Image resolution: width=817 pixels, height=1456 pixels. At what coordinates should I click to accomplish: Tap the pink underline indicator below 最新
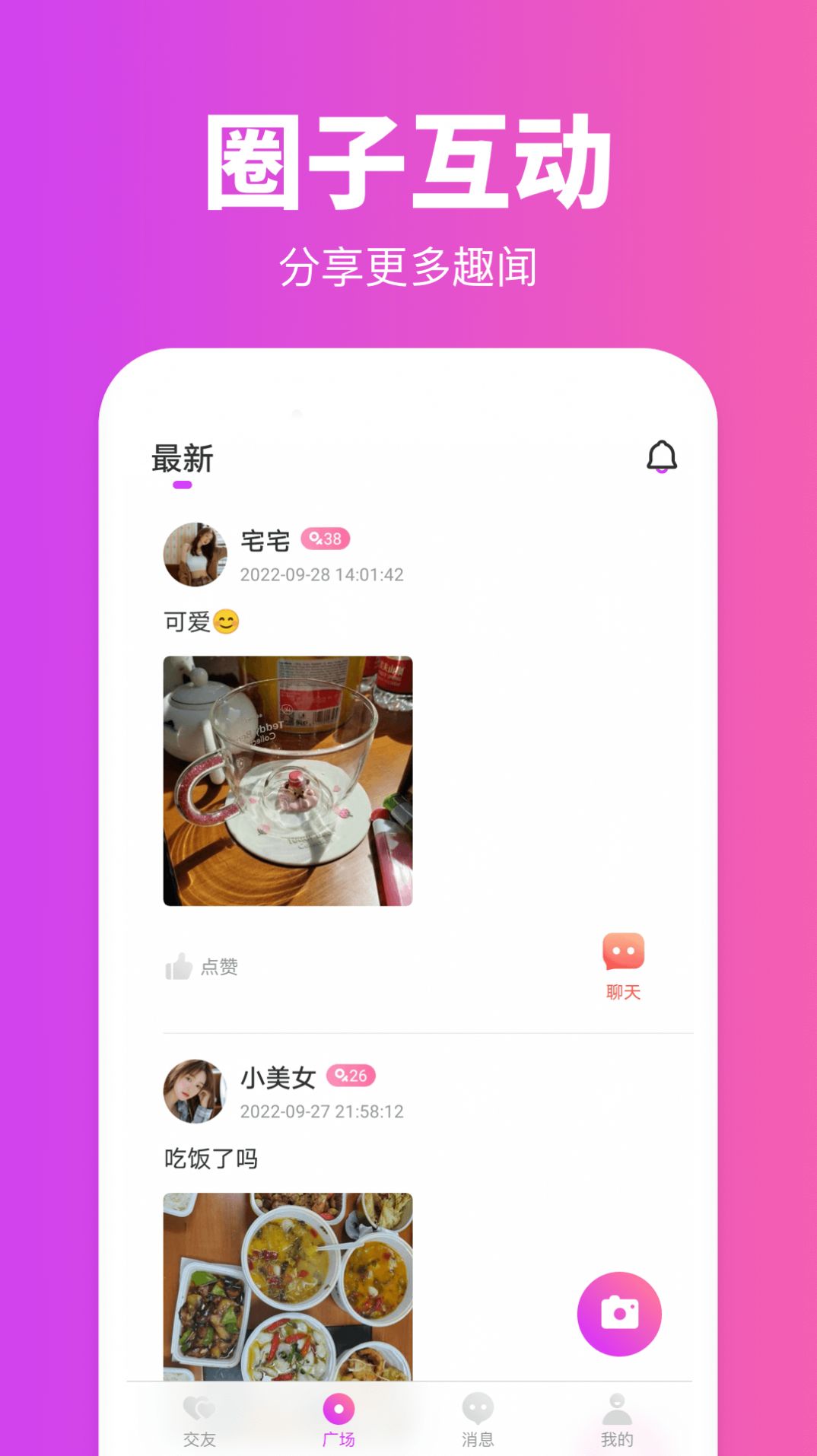pyautogui.click(x=180, y=485)
